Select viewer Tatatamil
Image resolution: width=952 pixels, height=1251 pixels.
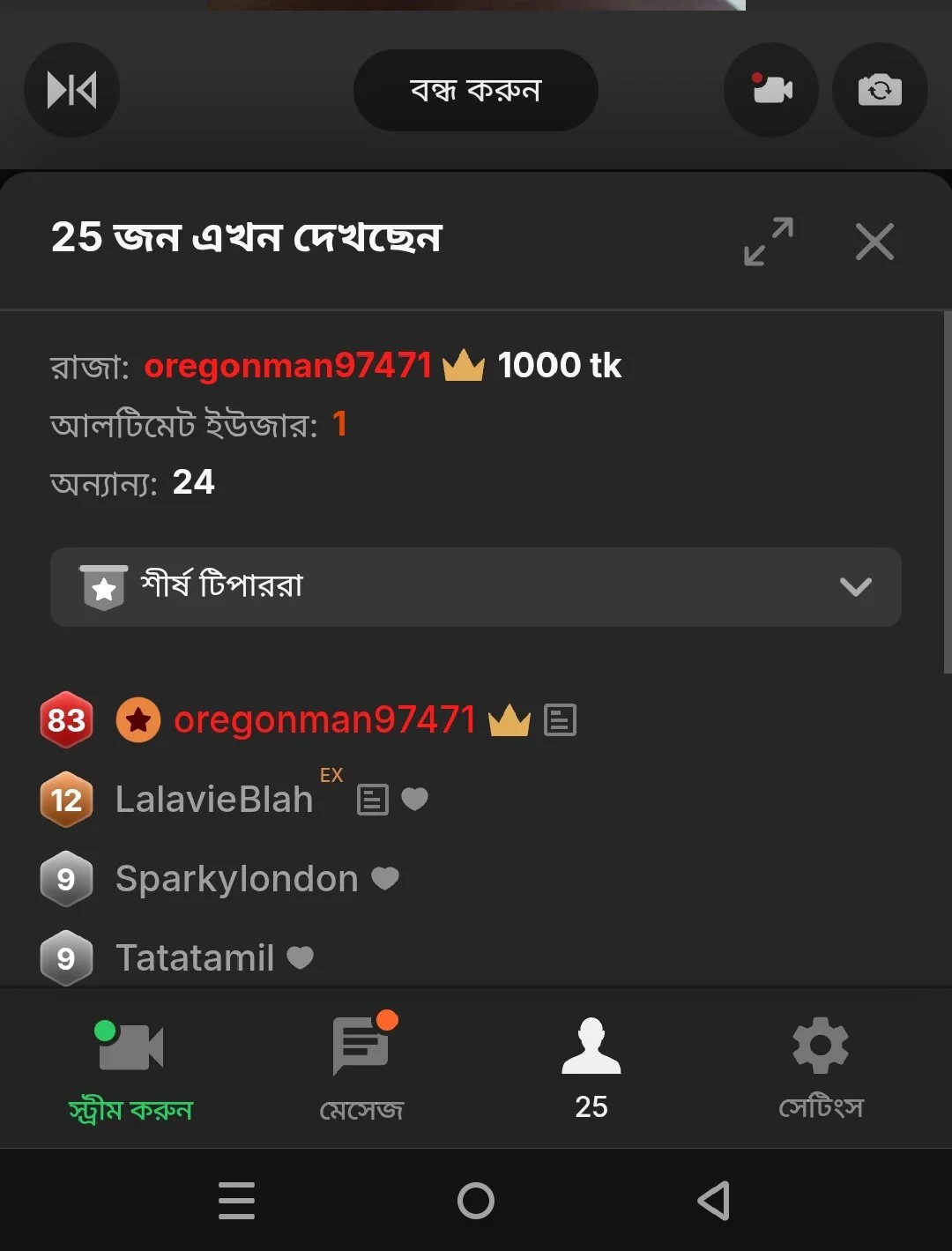point(195,958)
